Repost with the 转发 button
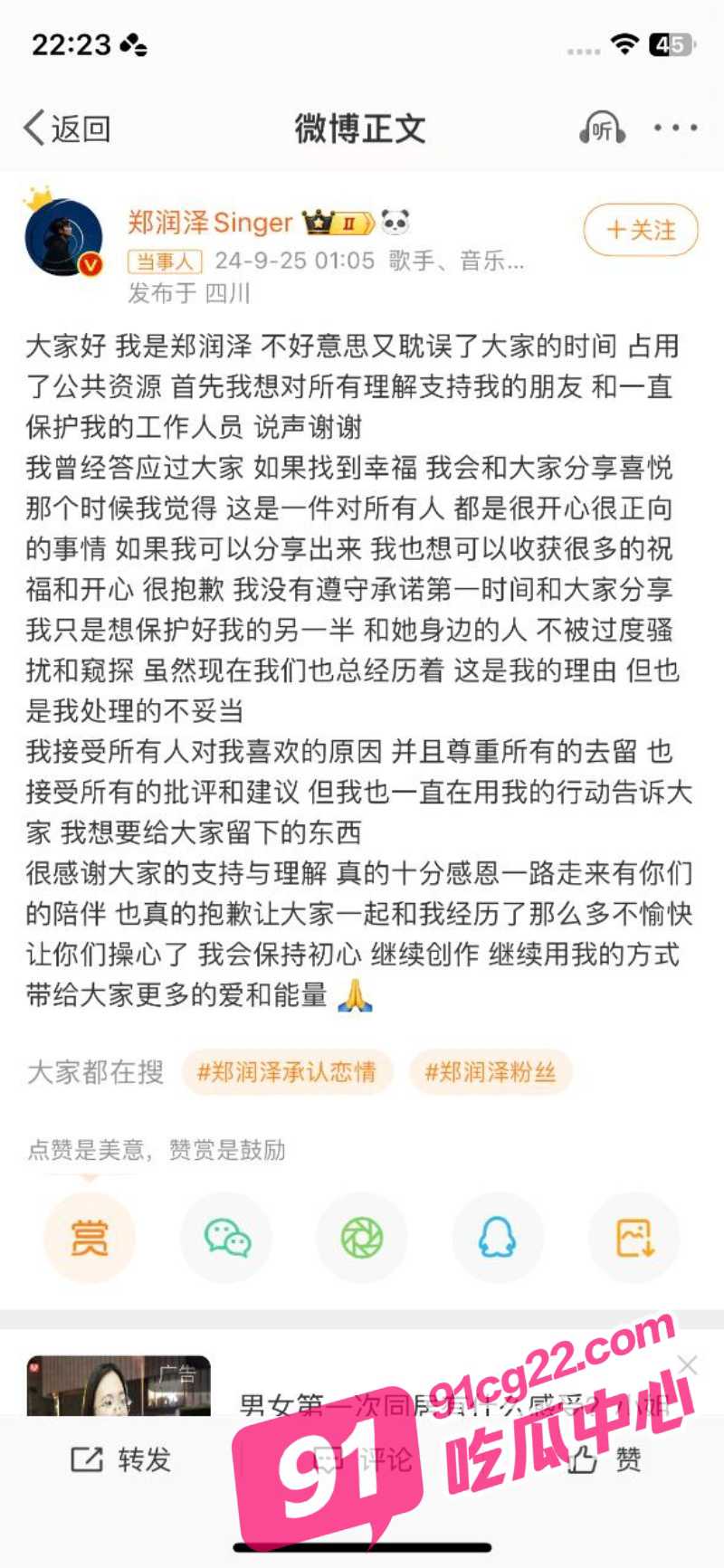Viewport: 724px width, 1568px height. 120,1459
